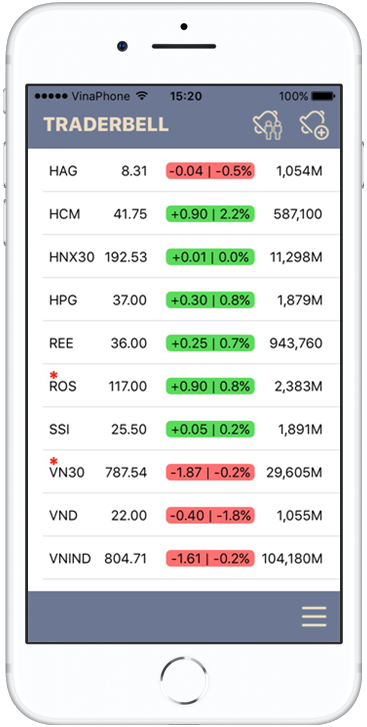View details for the HNX30 index
This screenshot has width=367, height=727.
(x=184, y=256)
